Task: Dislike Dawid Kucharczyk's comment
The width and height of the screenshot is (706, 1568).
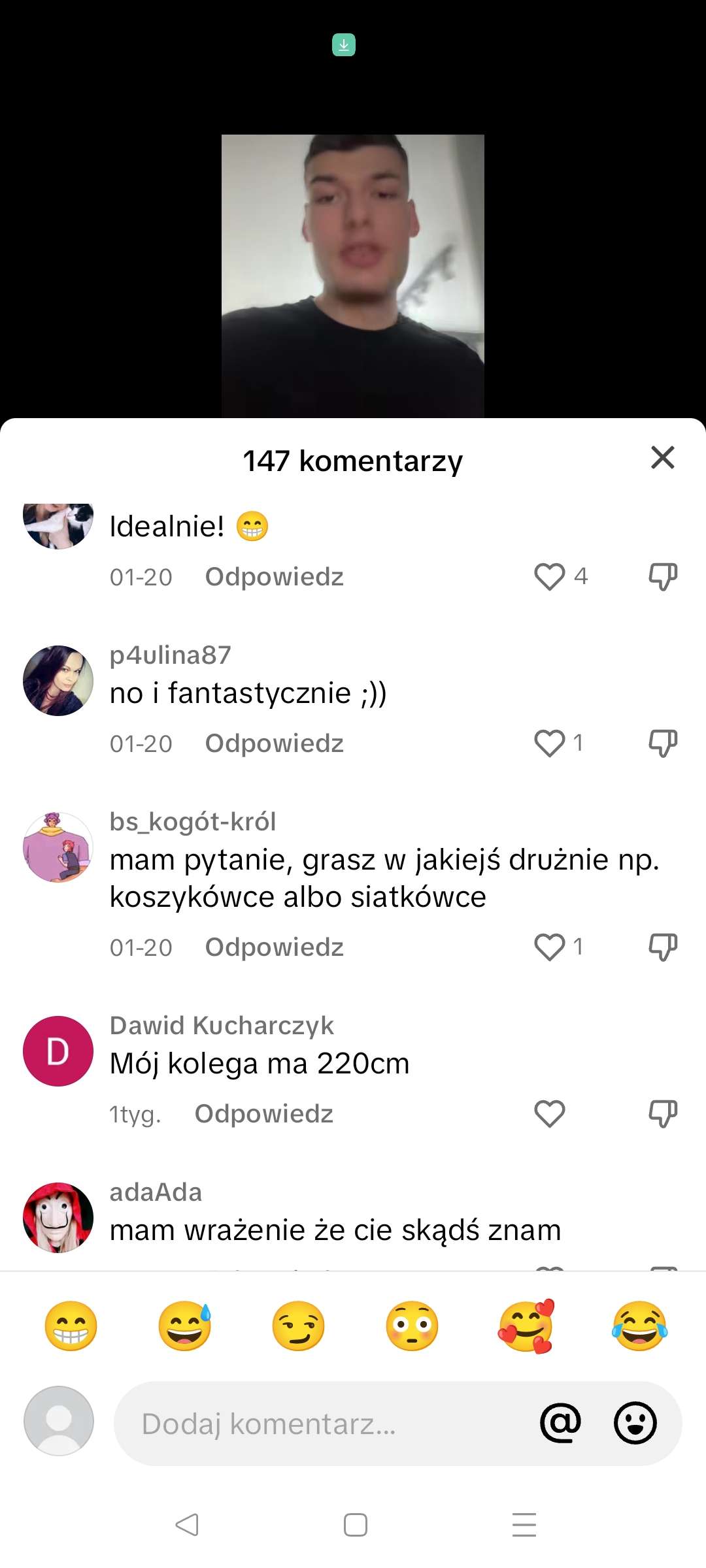Action: [x=662, y=1114]
